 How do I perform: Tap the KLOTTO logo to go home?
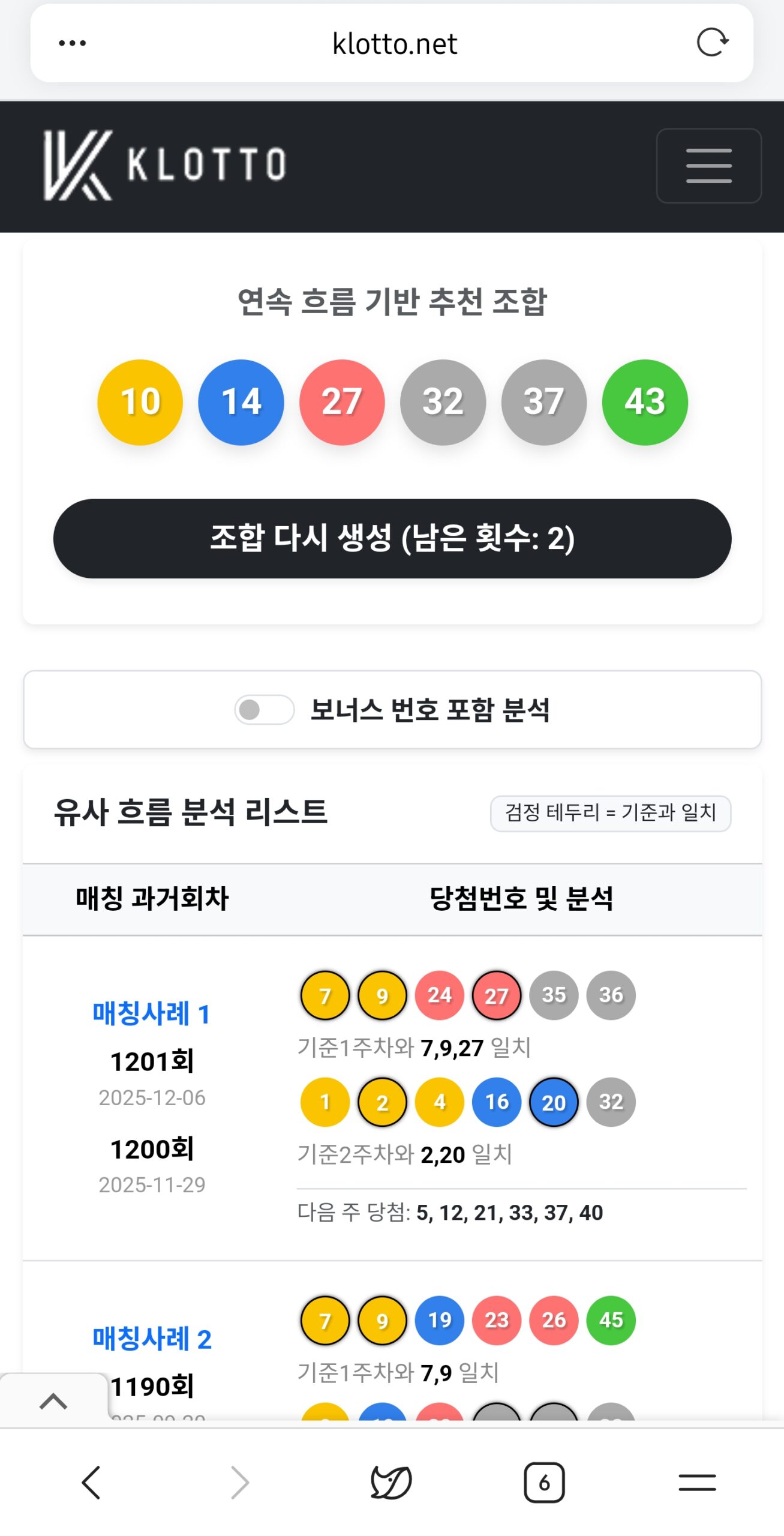164,165
